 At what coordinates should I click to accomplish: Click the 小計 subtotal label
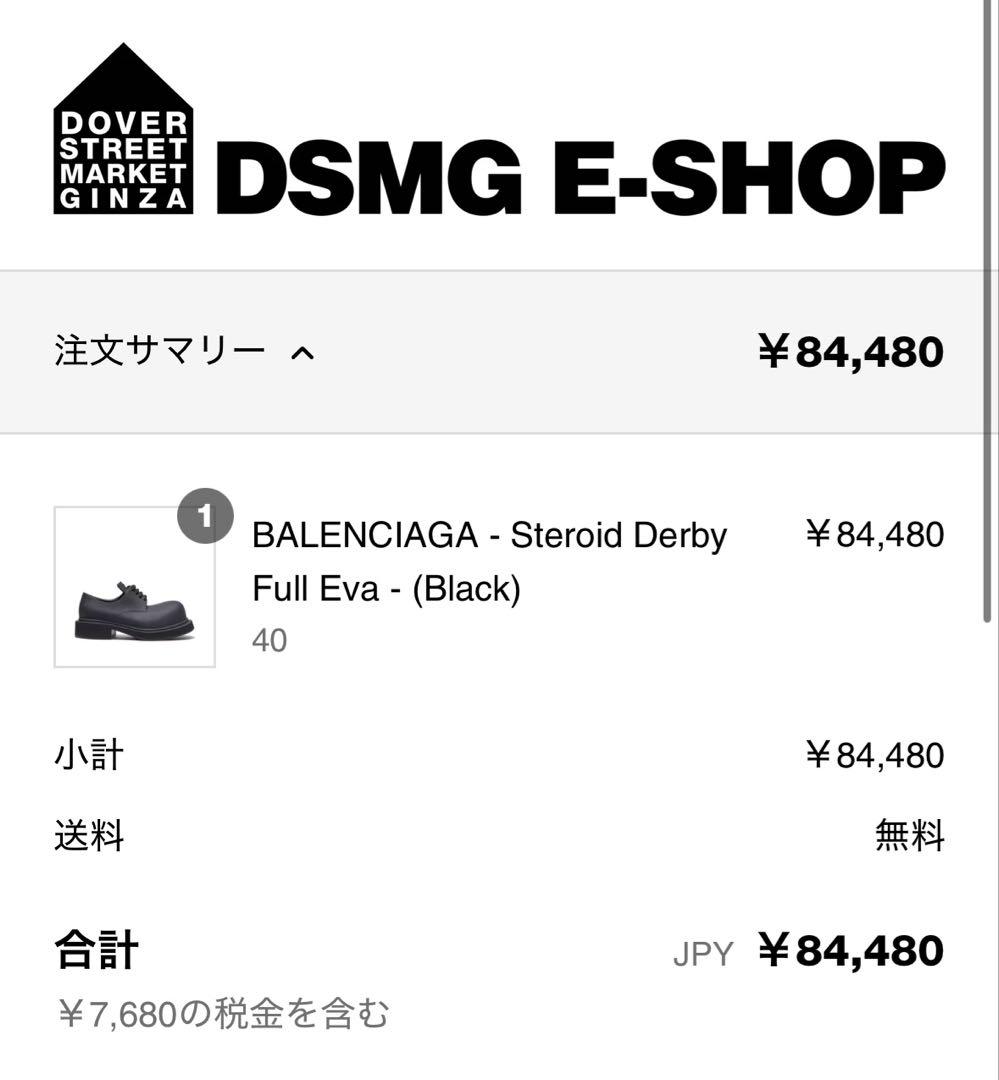[x=88, y=757]
